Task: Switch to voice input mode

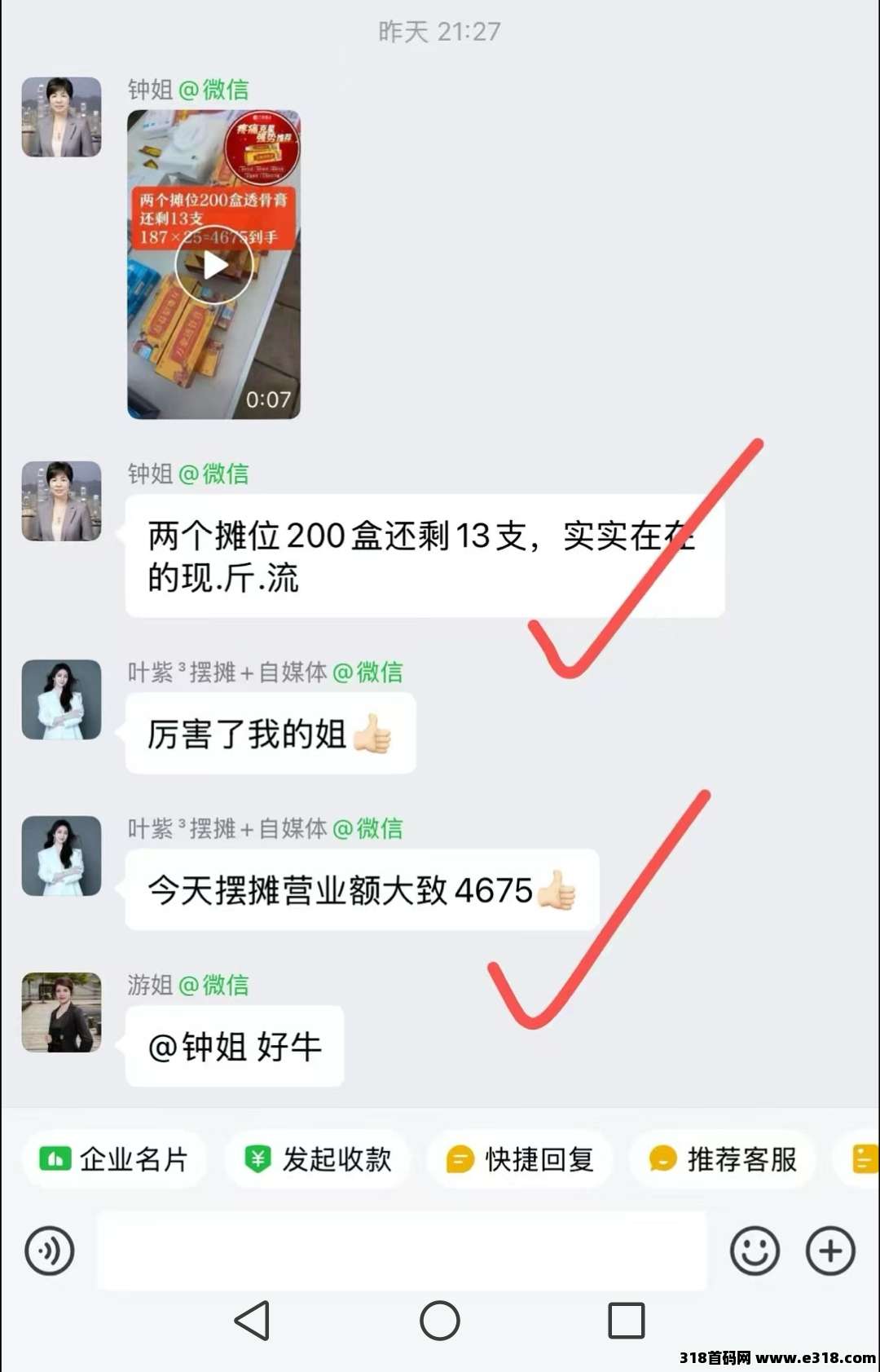Action: [50, 1251]
